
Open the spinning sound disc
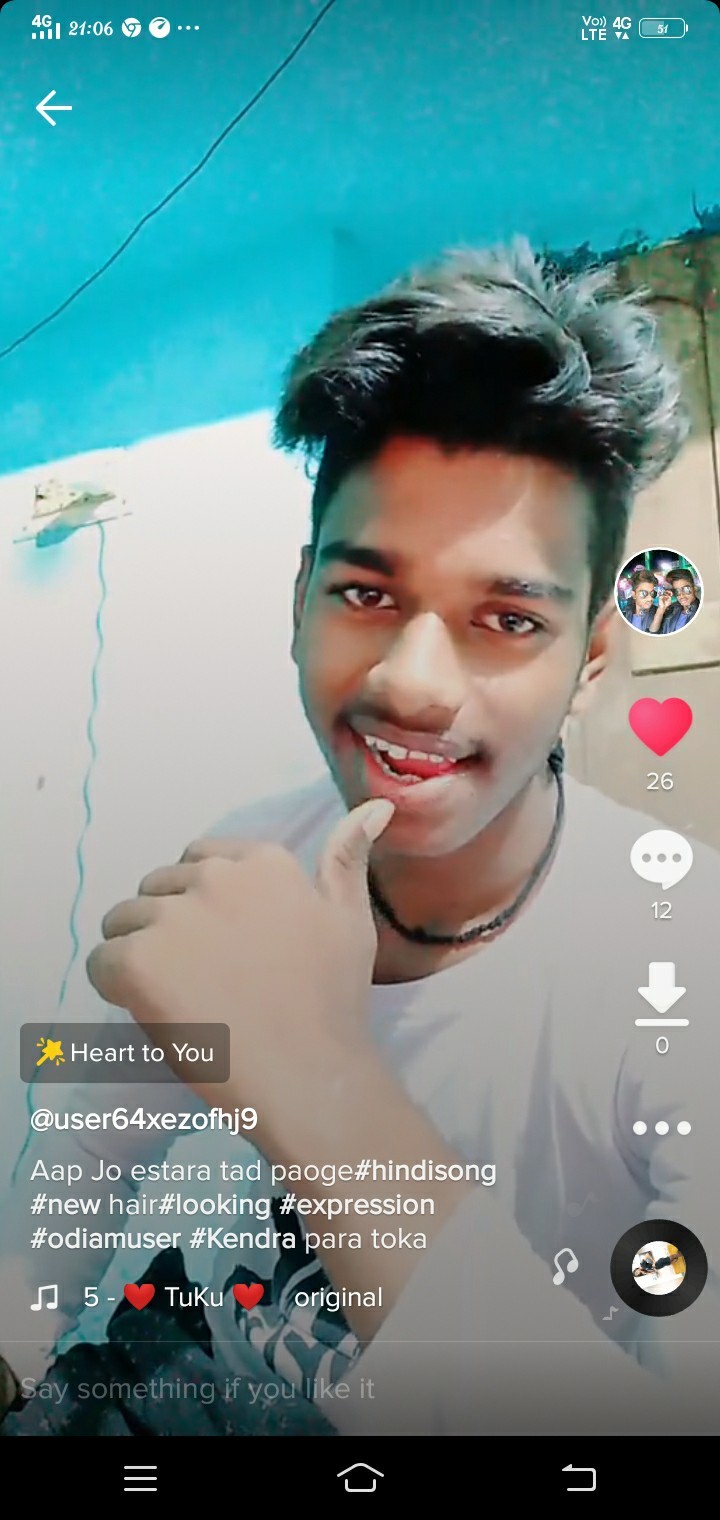click(x=659, y=1267)
